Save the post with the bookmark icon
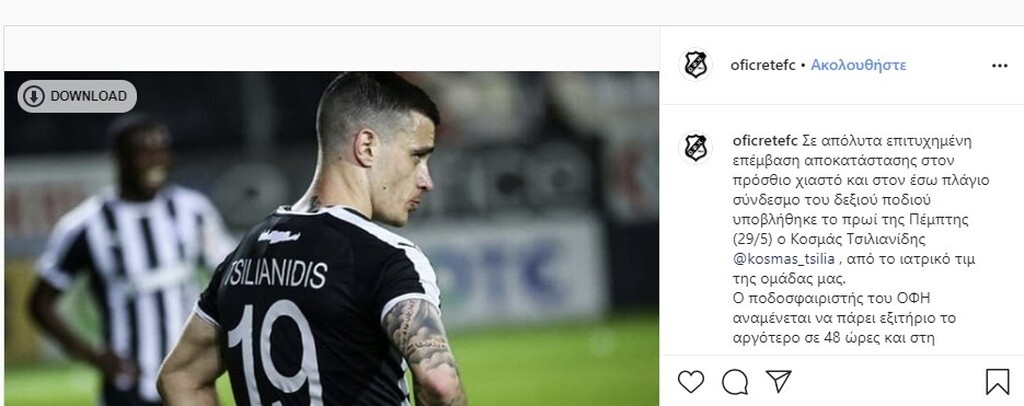1024x406 pixels. 997,381
